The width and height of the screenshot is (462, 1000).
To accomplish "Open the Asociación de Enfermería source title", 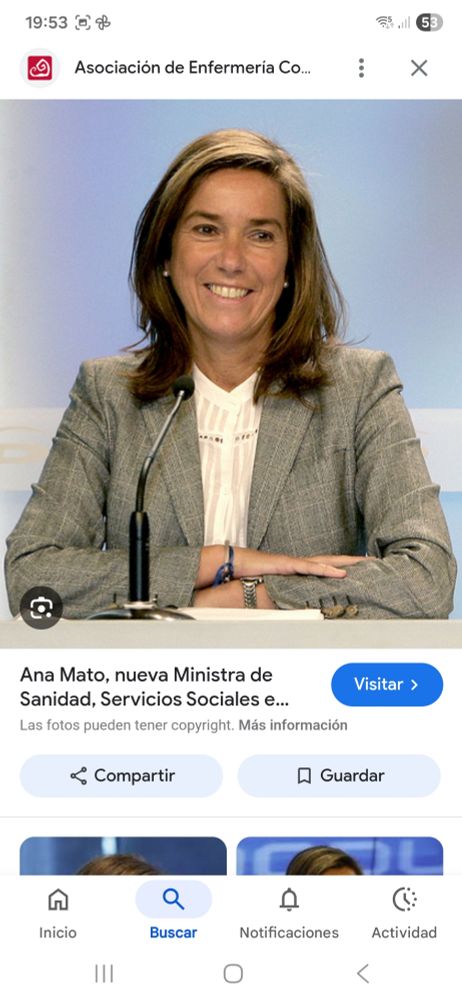I will (192, 68).
